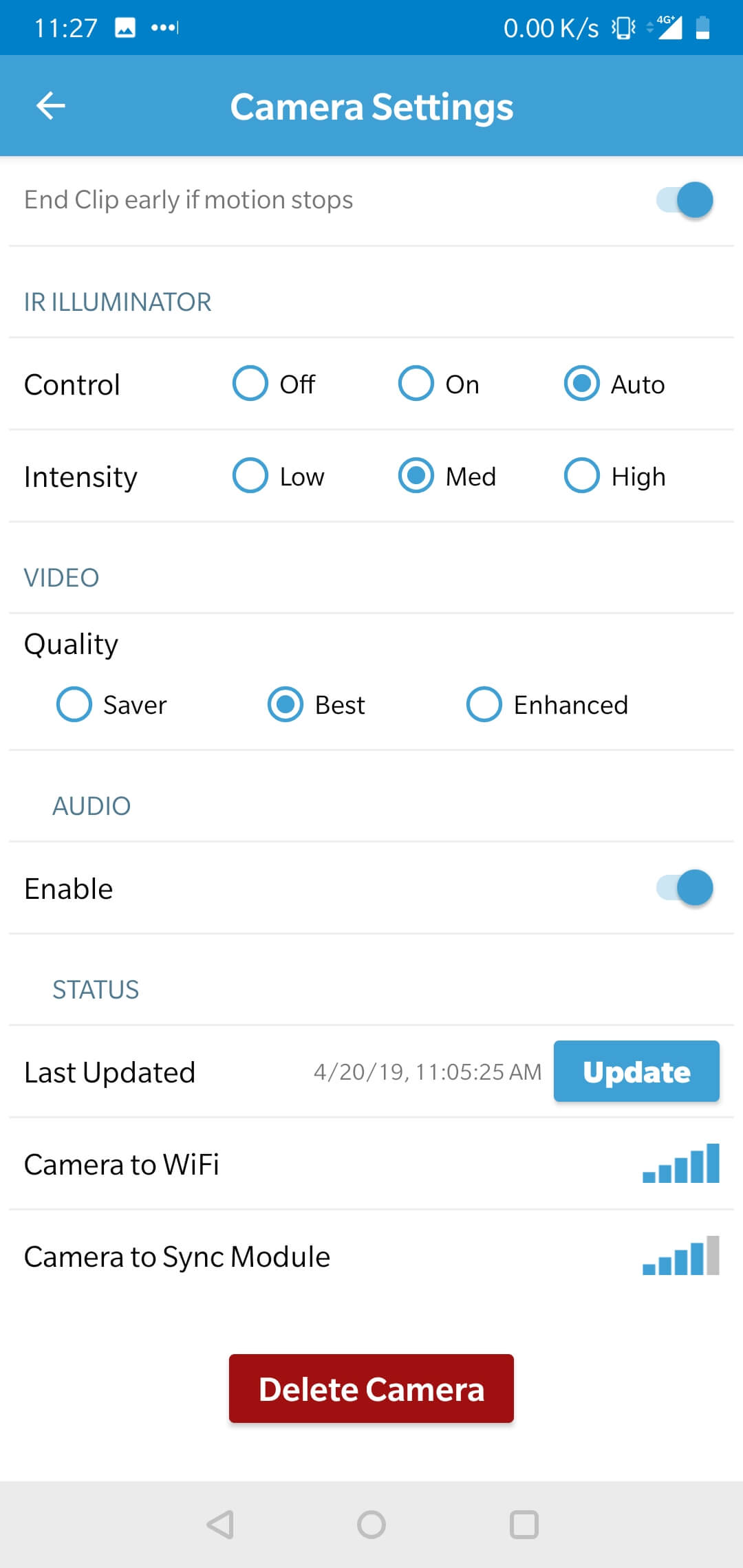Select Med IR intensity
Image resolution: width=743 pixels, height=1568 pixels.
click(416, 475)
